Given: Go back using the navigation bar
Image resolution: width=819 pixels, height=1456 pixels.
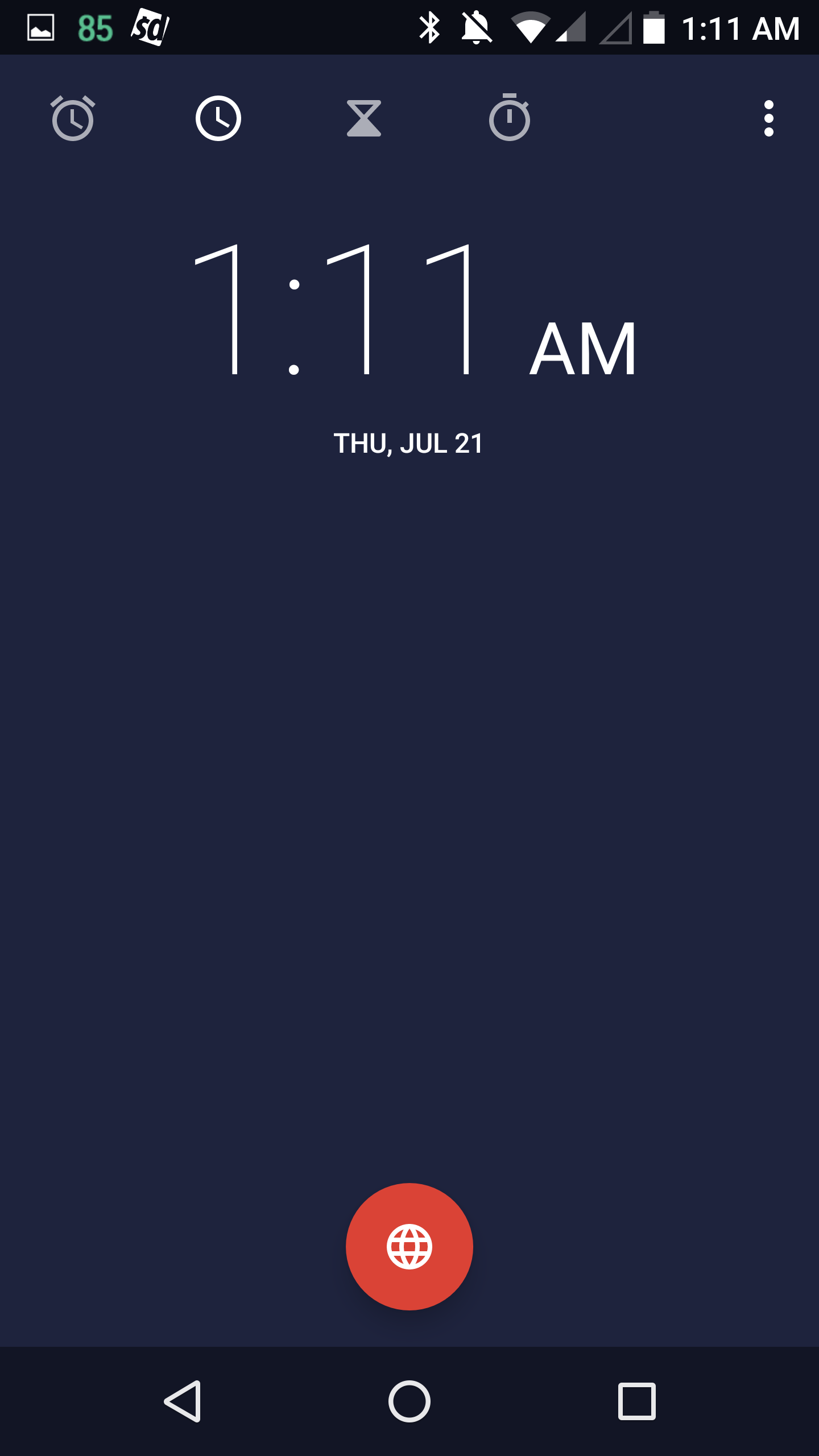Looking at the screenshot, I should [183, 1401].
